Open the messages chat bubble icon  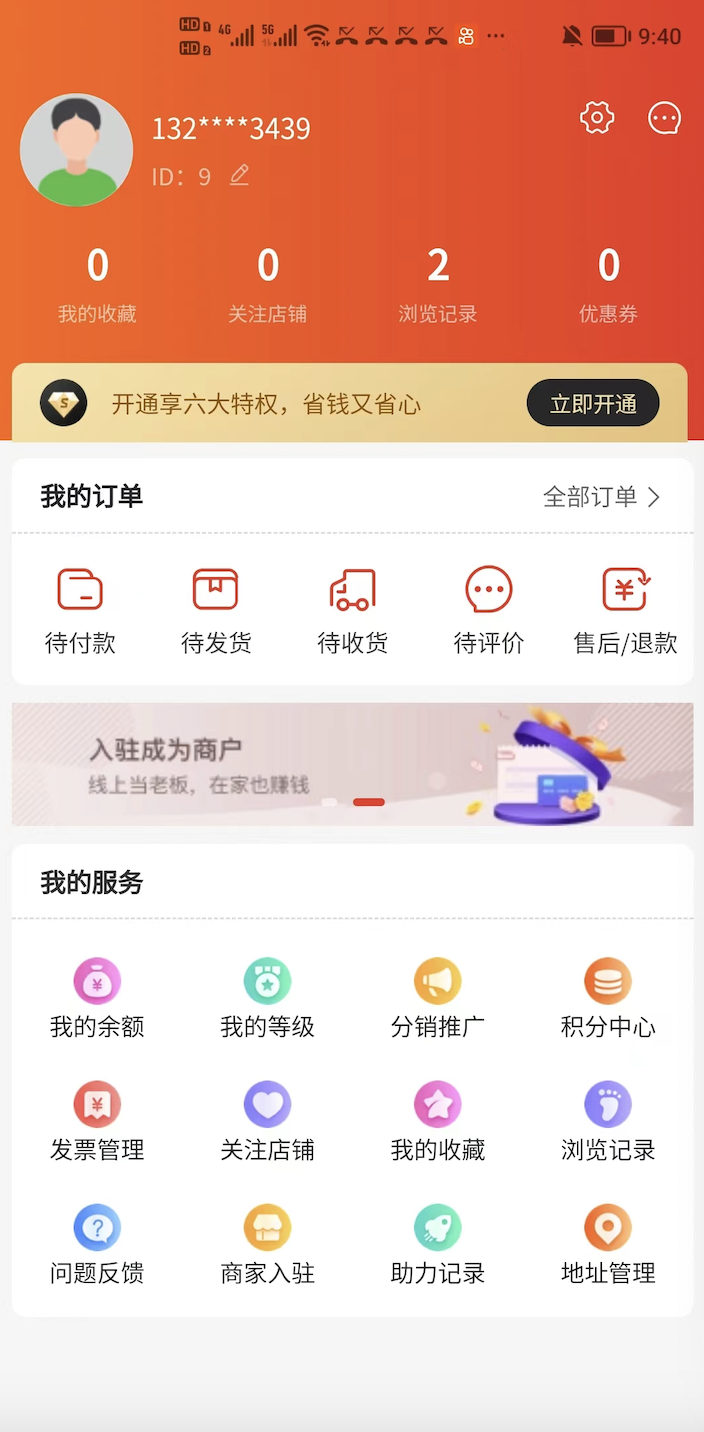(x=664, y=118)
